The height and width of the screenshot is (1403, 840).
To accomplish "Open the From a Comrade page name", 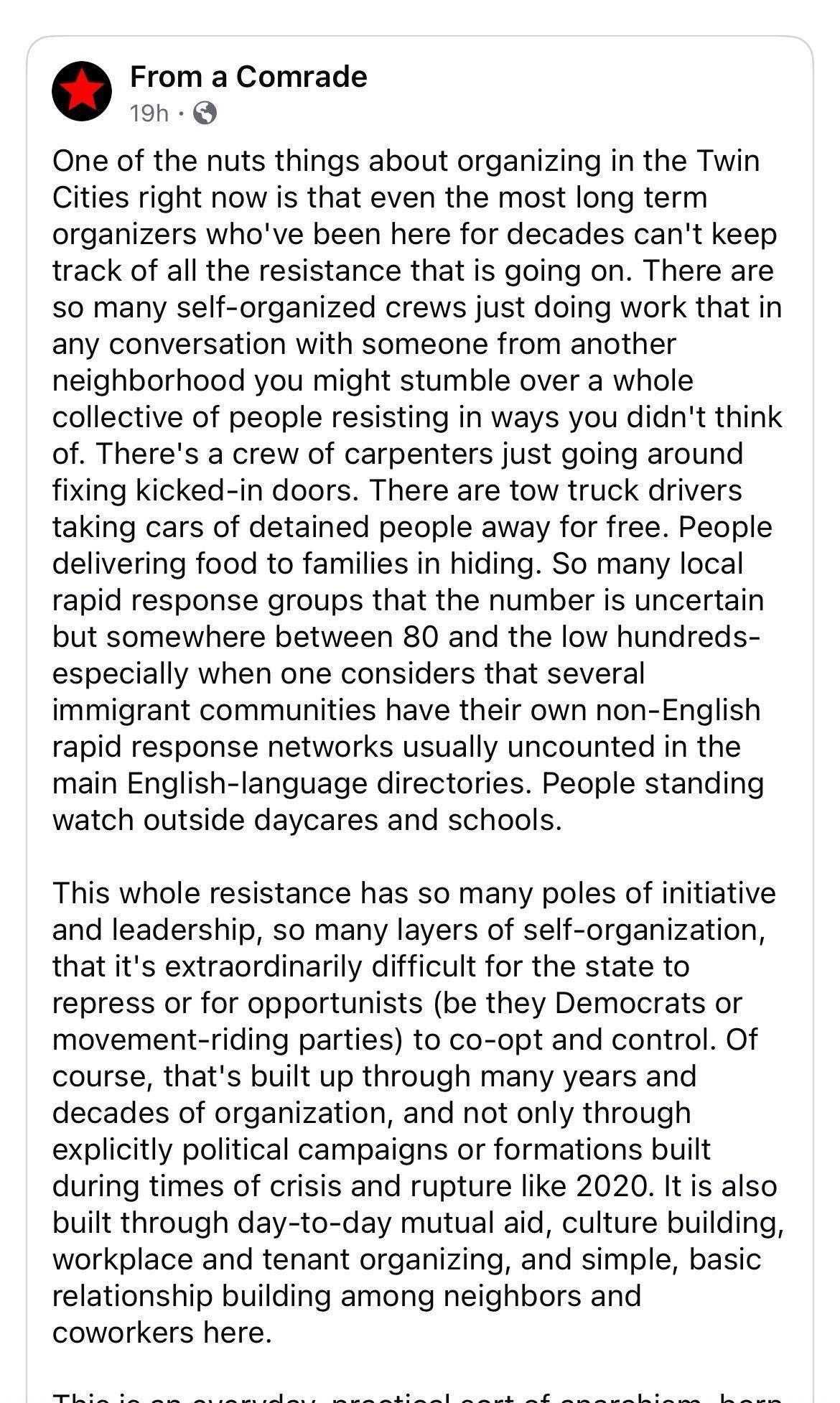I will 248,76.
